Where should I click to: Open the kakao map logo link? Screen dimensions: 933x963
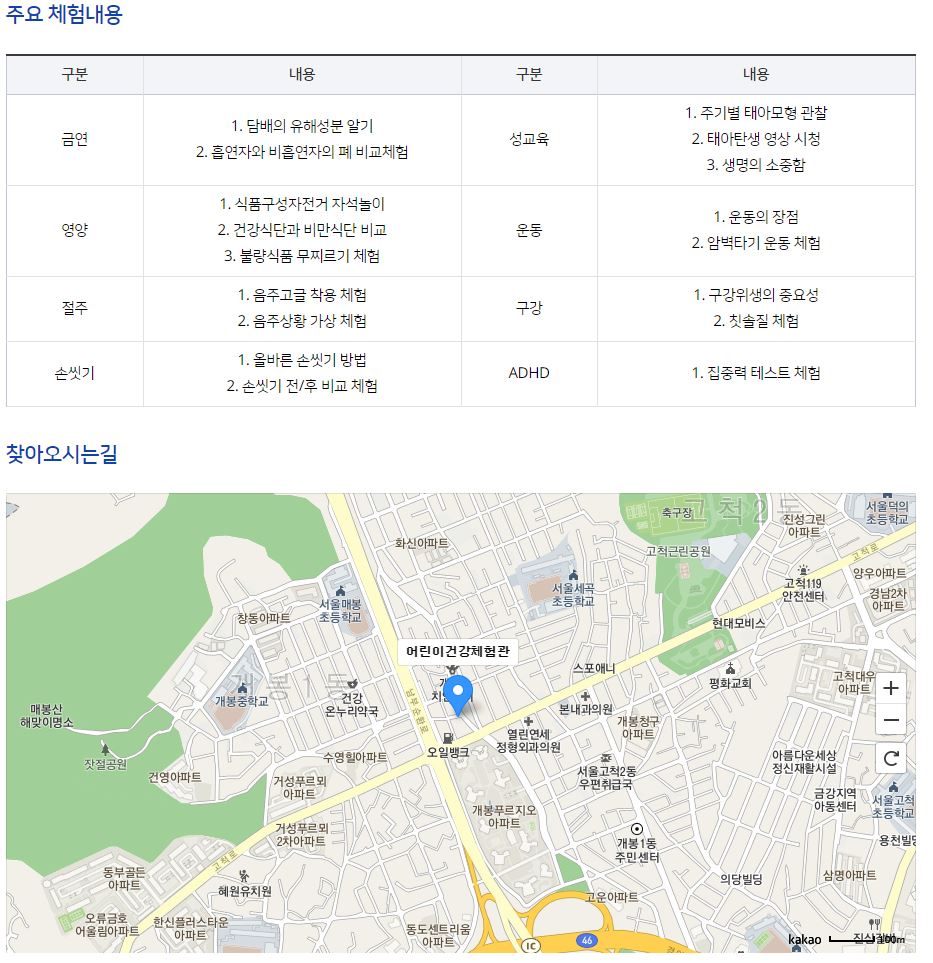click(x=804, y=939)
